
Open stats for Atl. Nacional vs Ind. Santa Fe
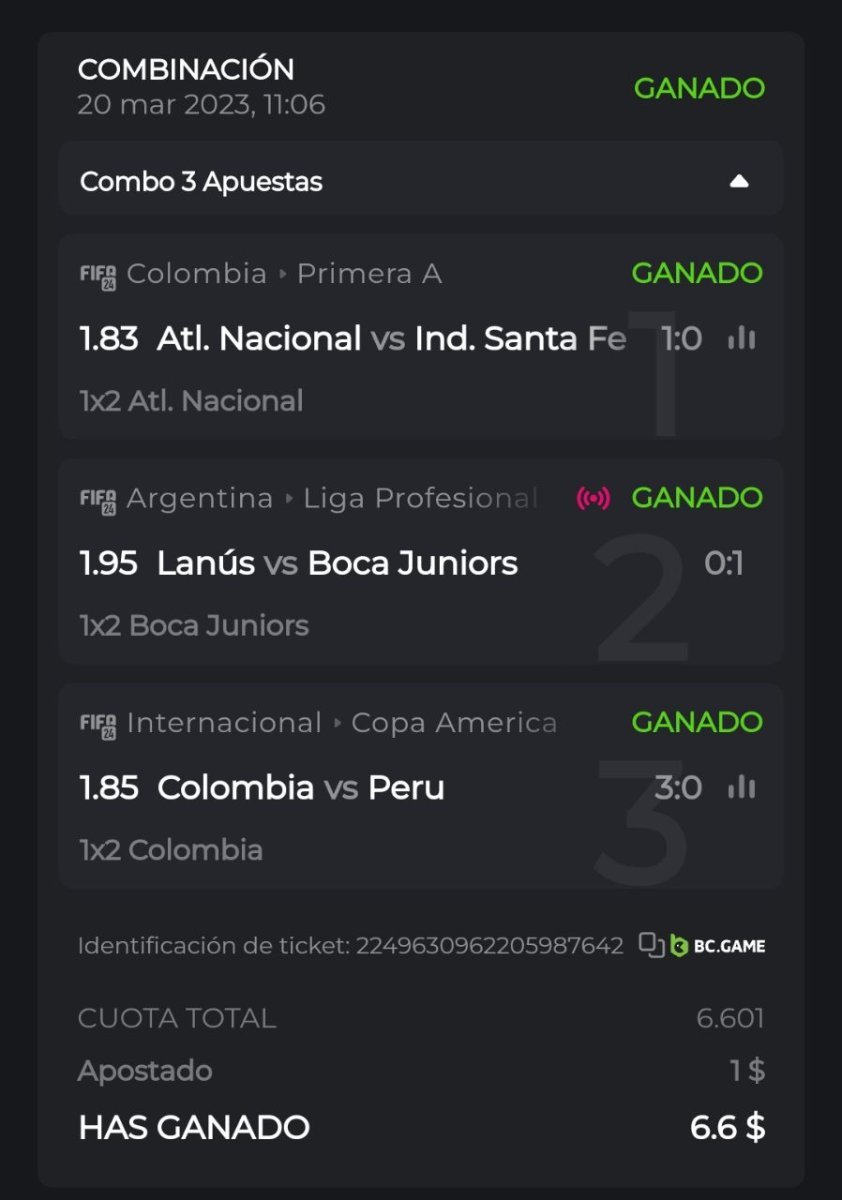742,339
